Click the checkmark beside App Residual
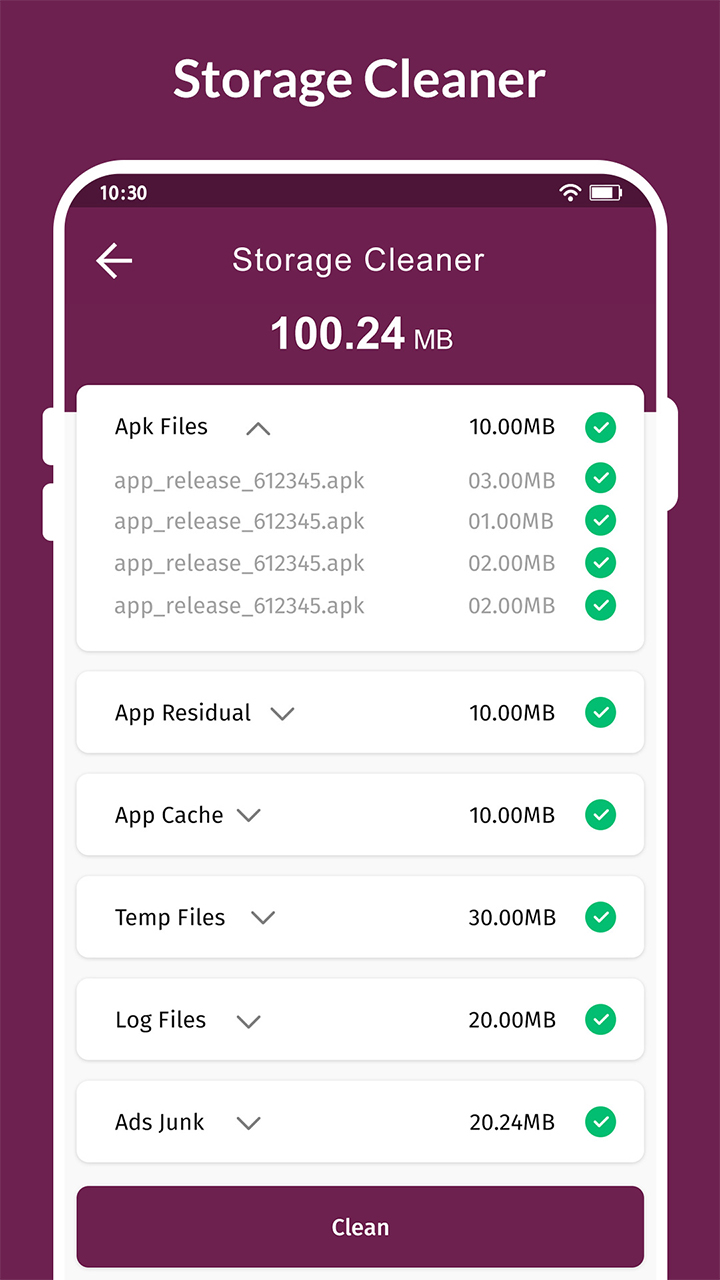 [x=601, y=713]
